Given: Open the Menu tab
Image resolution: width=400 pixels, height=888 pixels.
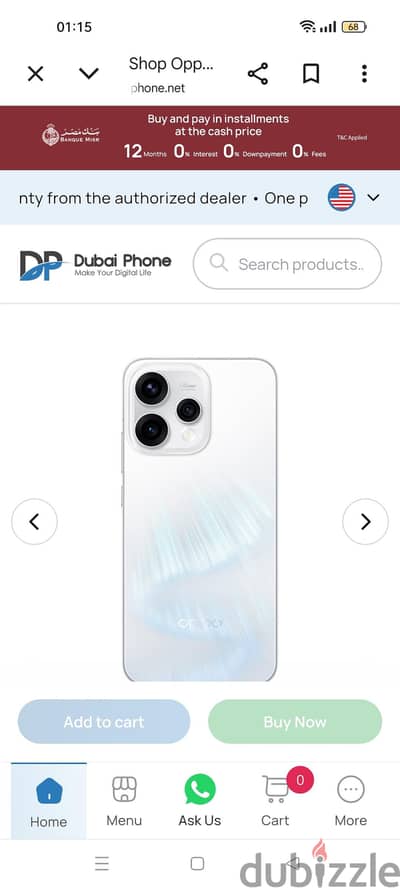Looking at the screenshot, I should pos(124,801).
